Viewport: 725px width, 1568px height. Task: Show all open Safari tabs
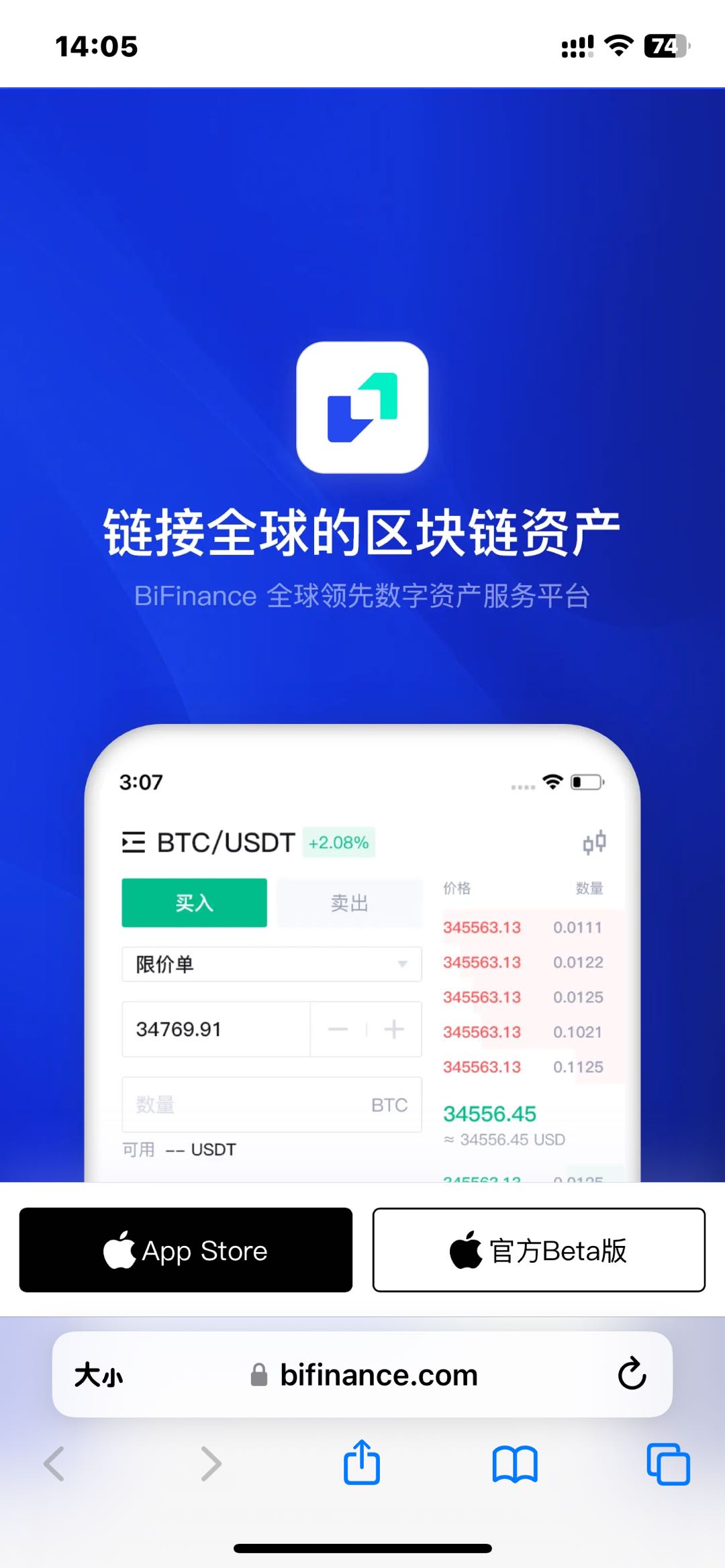point(668,1463)
